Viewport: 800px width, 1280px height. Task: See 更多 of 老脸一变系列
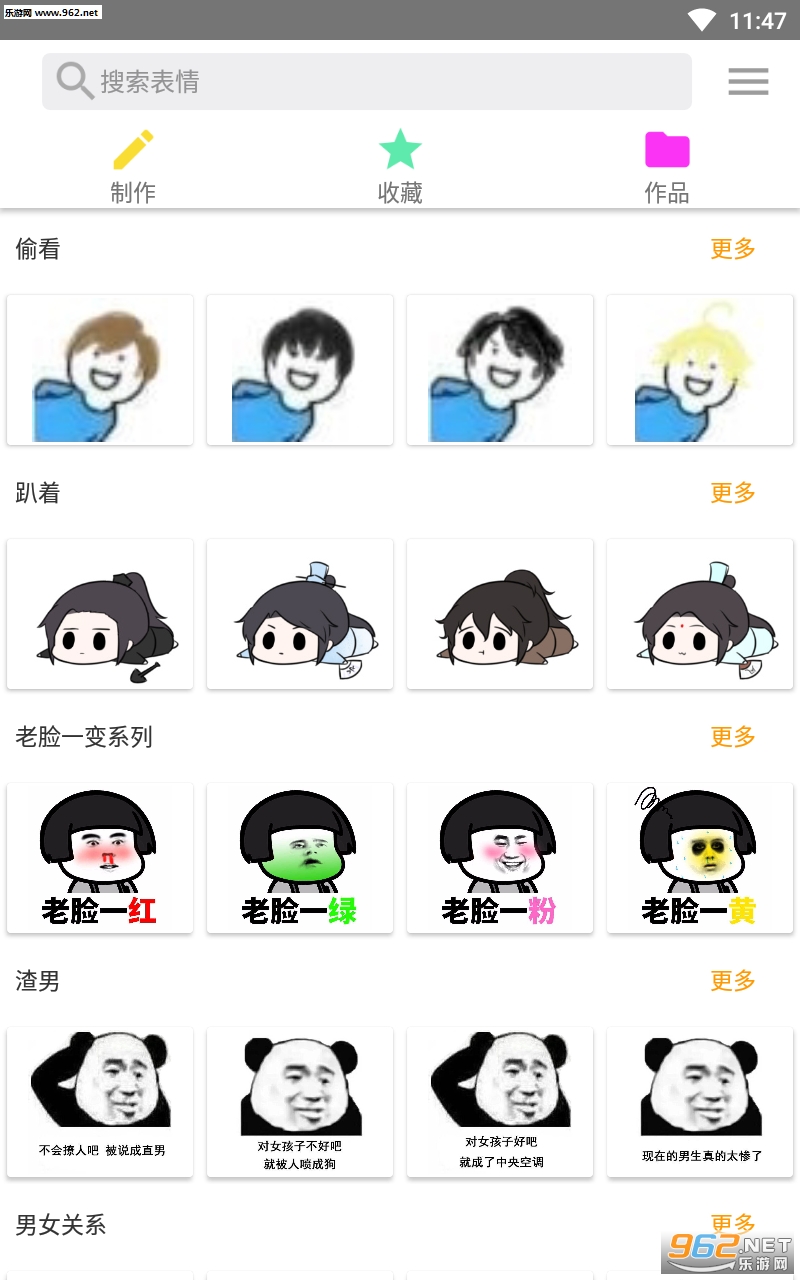pos(733,737)
